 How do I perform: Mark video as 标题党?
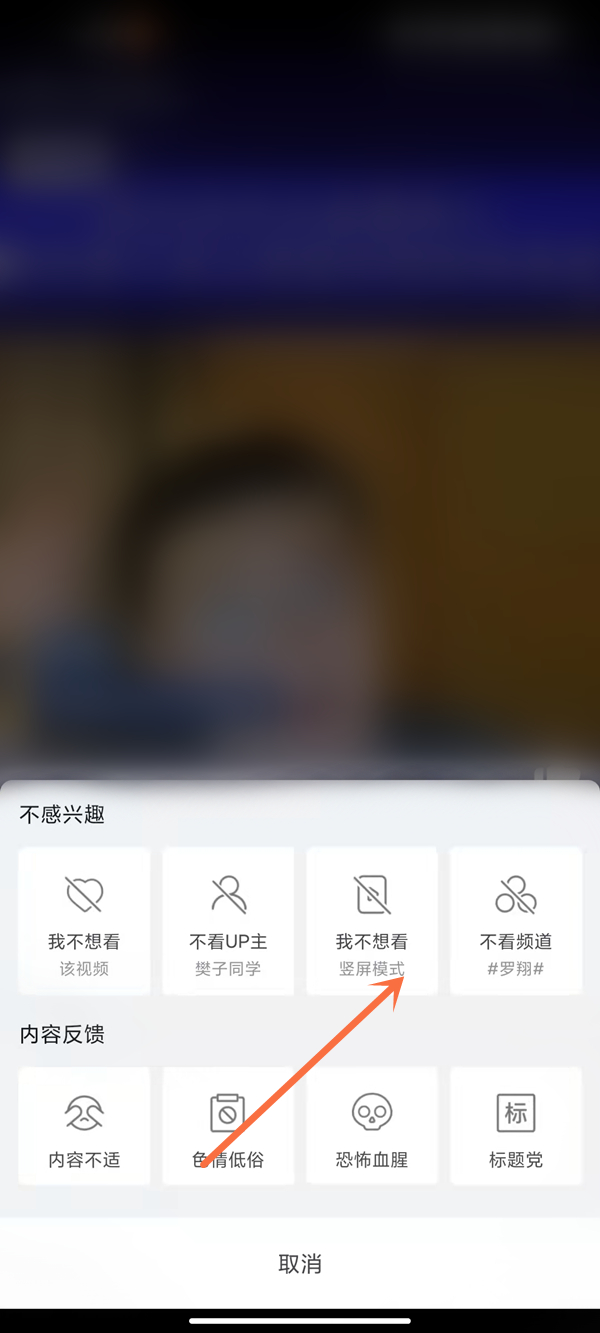516,1126
